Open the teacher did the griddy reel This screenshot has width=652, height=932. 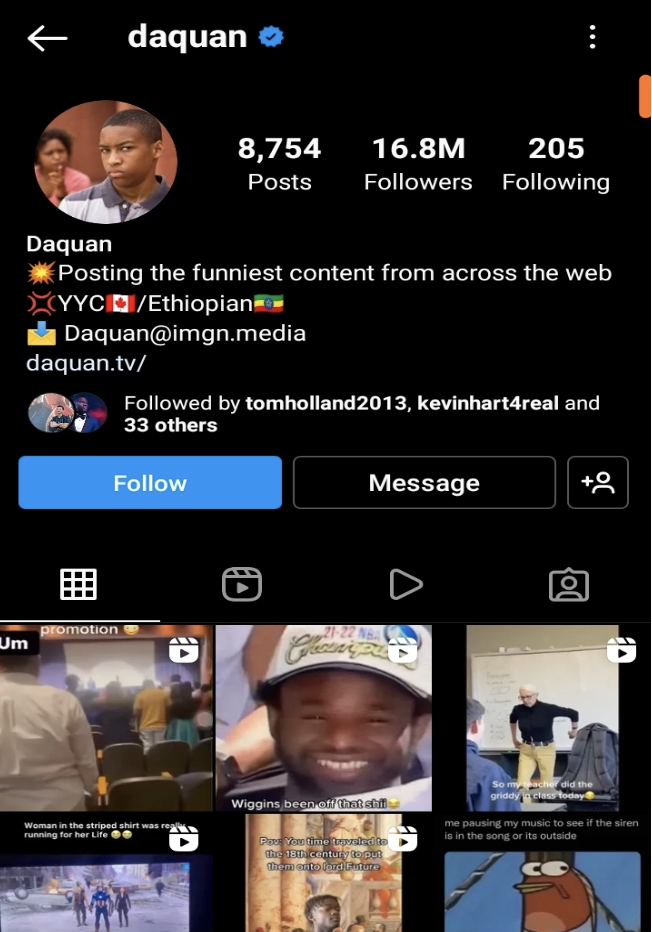click(543, 718)
